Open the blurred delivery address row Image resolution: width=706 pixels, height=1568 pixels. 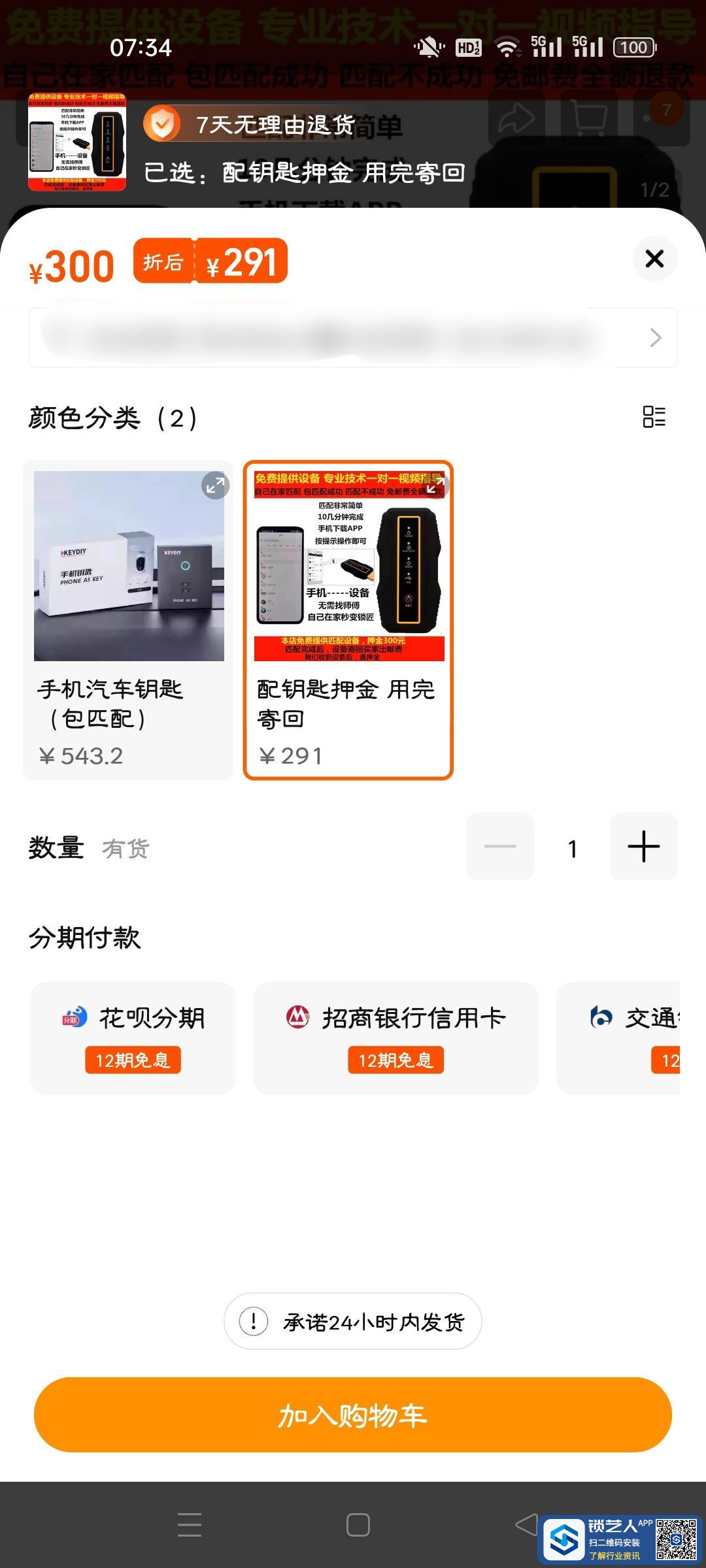tap(352, 337)
